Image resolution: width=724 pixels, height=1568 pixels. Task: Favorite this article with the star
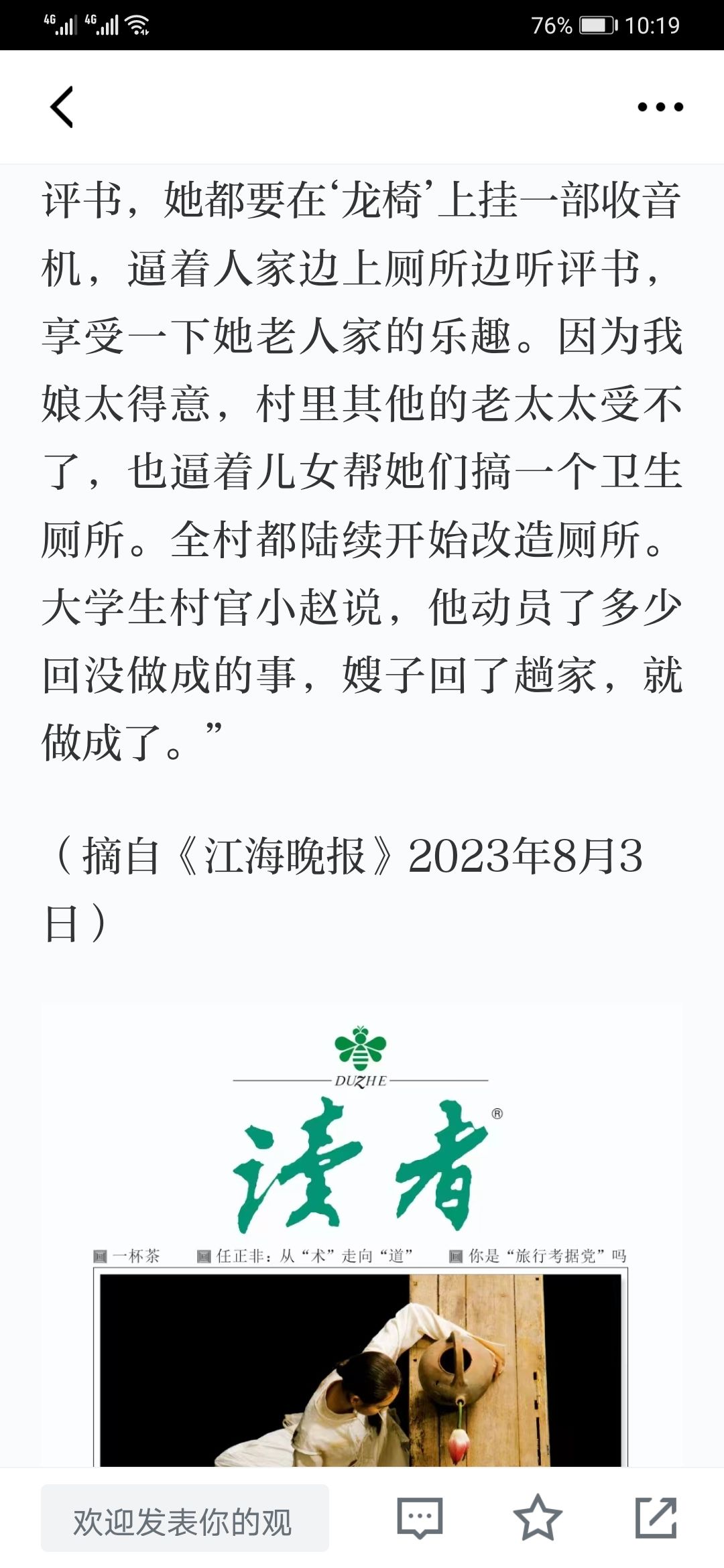coord(538,1518)
